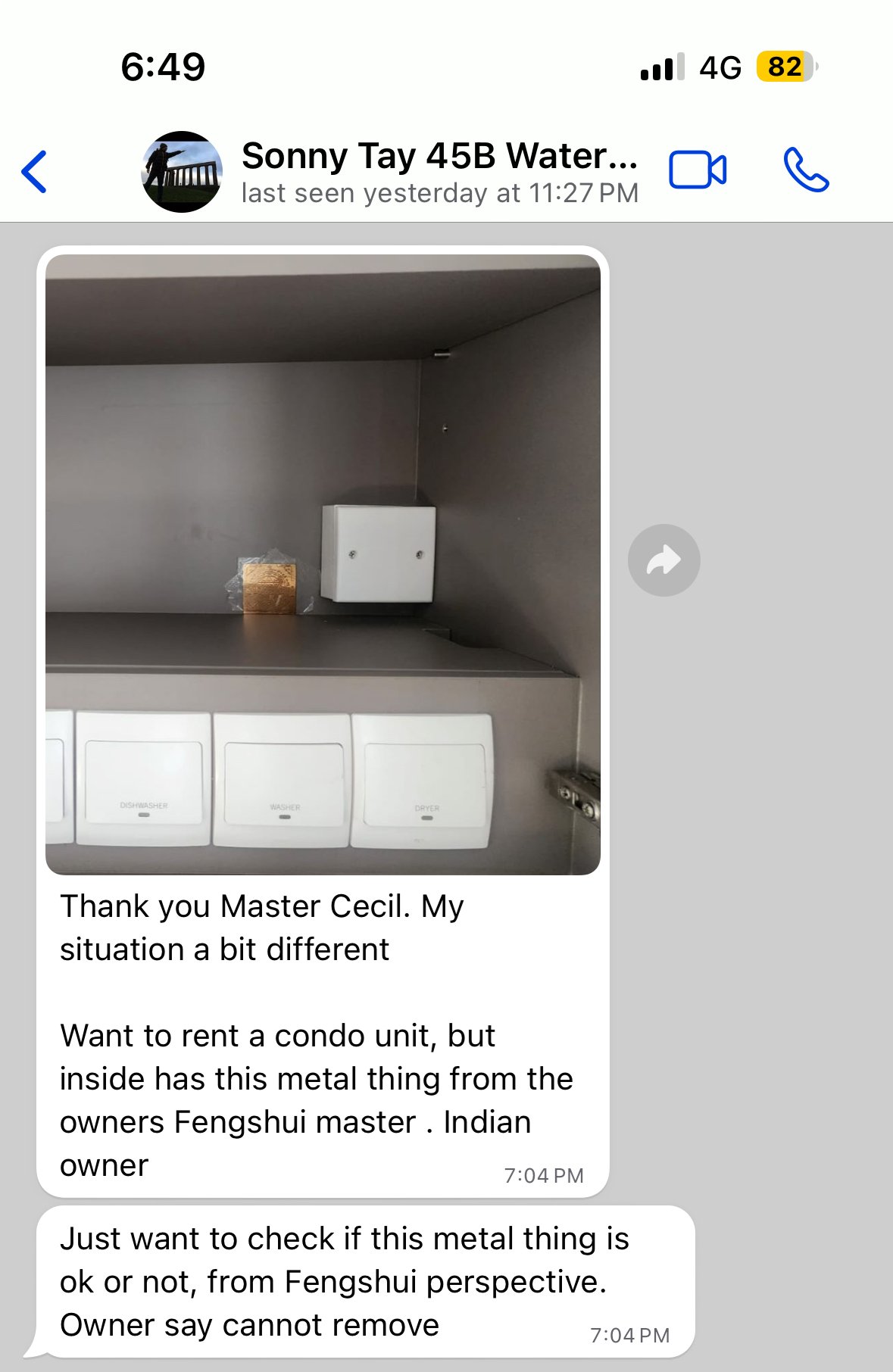View Sonny Tay's profile picture
The image size is (893, 1372).
point(182,172)
